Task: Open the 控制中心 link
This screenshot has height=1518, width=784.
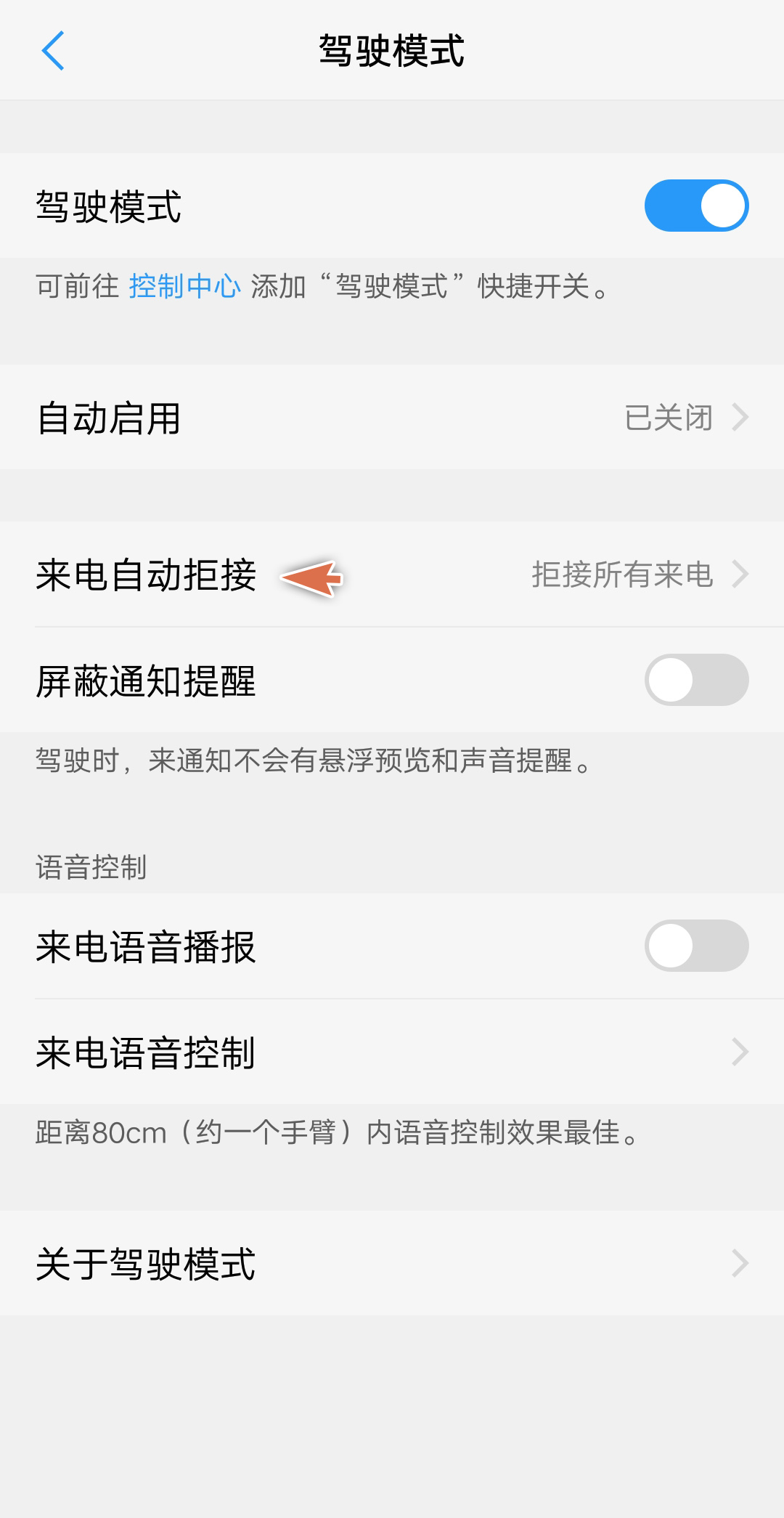Action: 184,287
